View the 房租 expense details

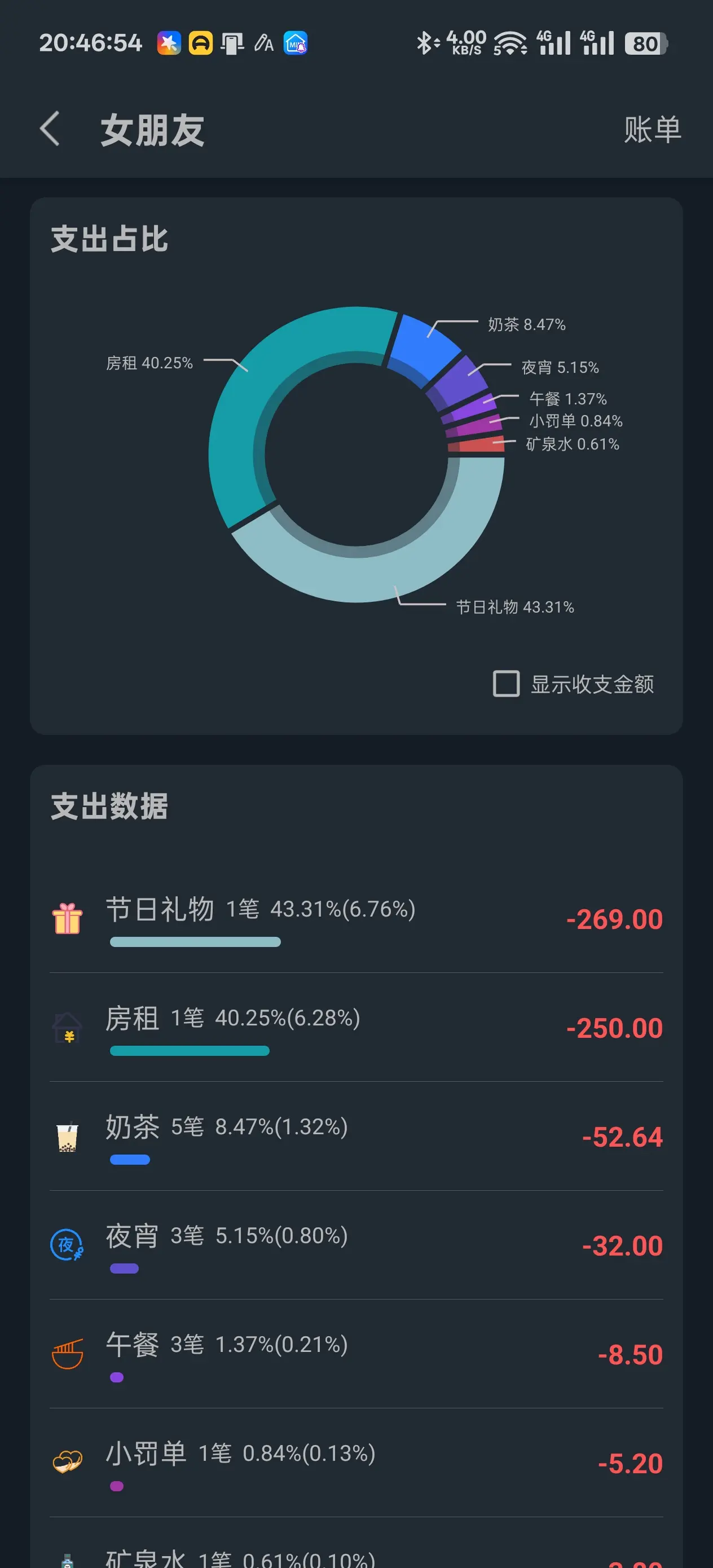click(356, 1028)
